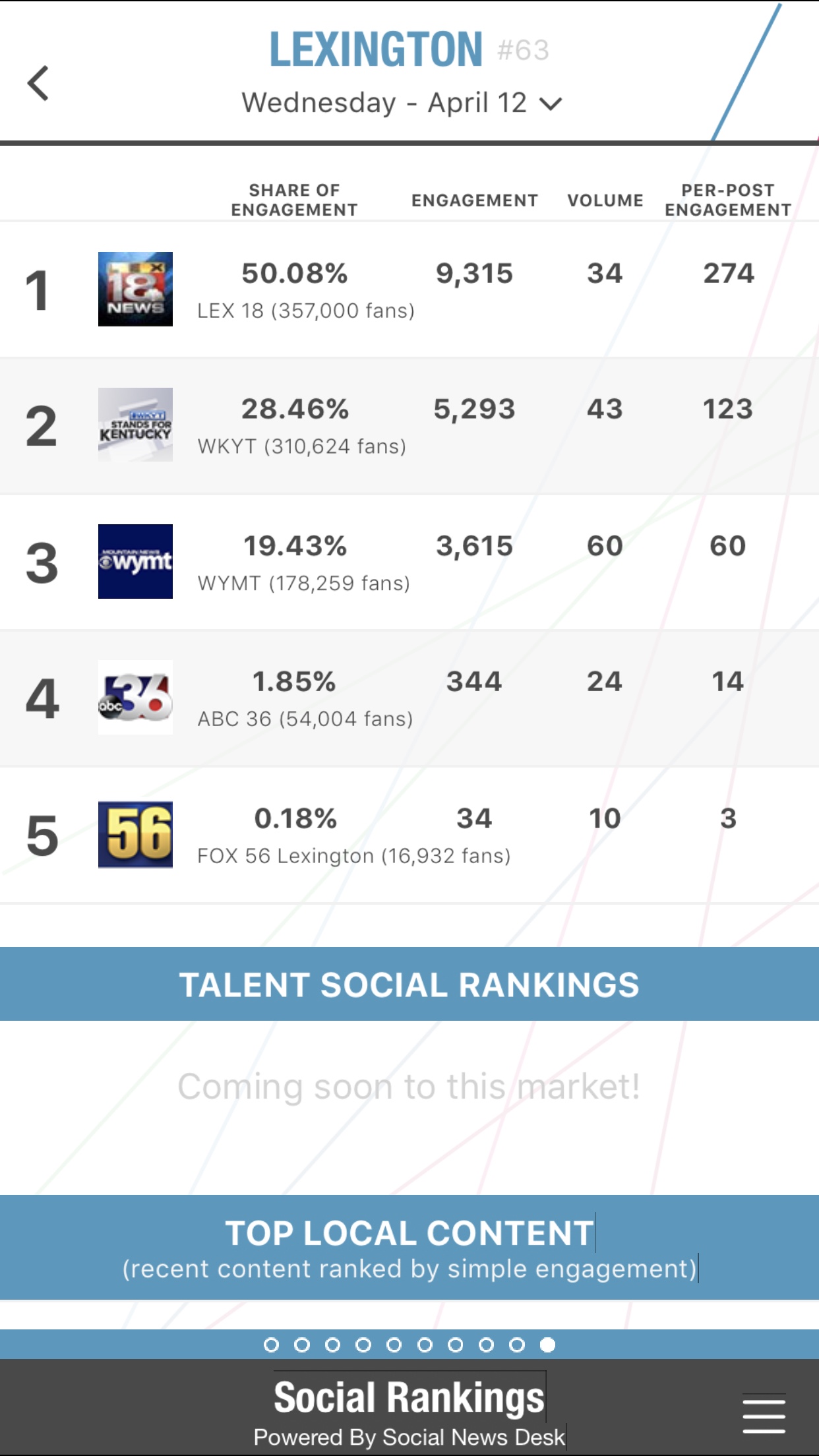View the ABC 36 station row
Screen dimensions: 819x1456
[x=409, y=698]
